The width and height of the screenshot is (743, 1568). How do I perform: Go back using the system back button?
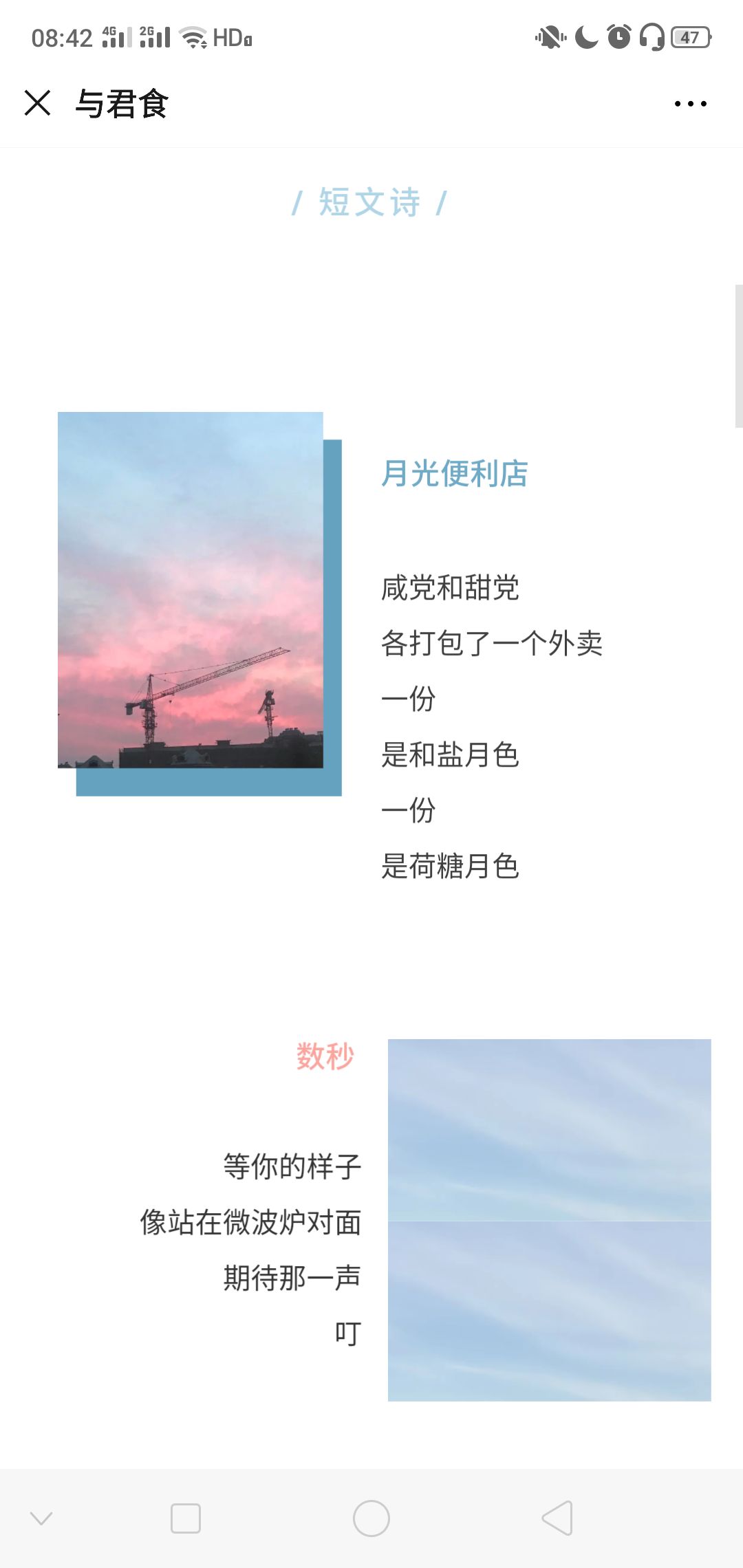(557, 1518)
